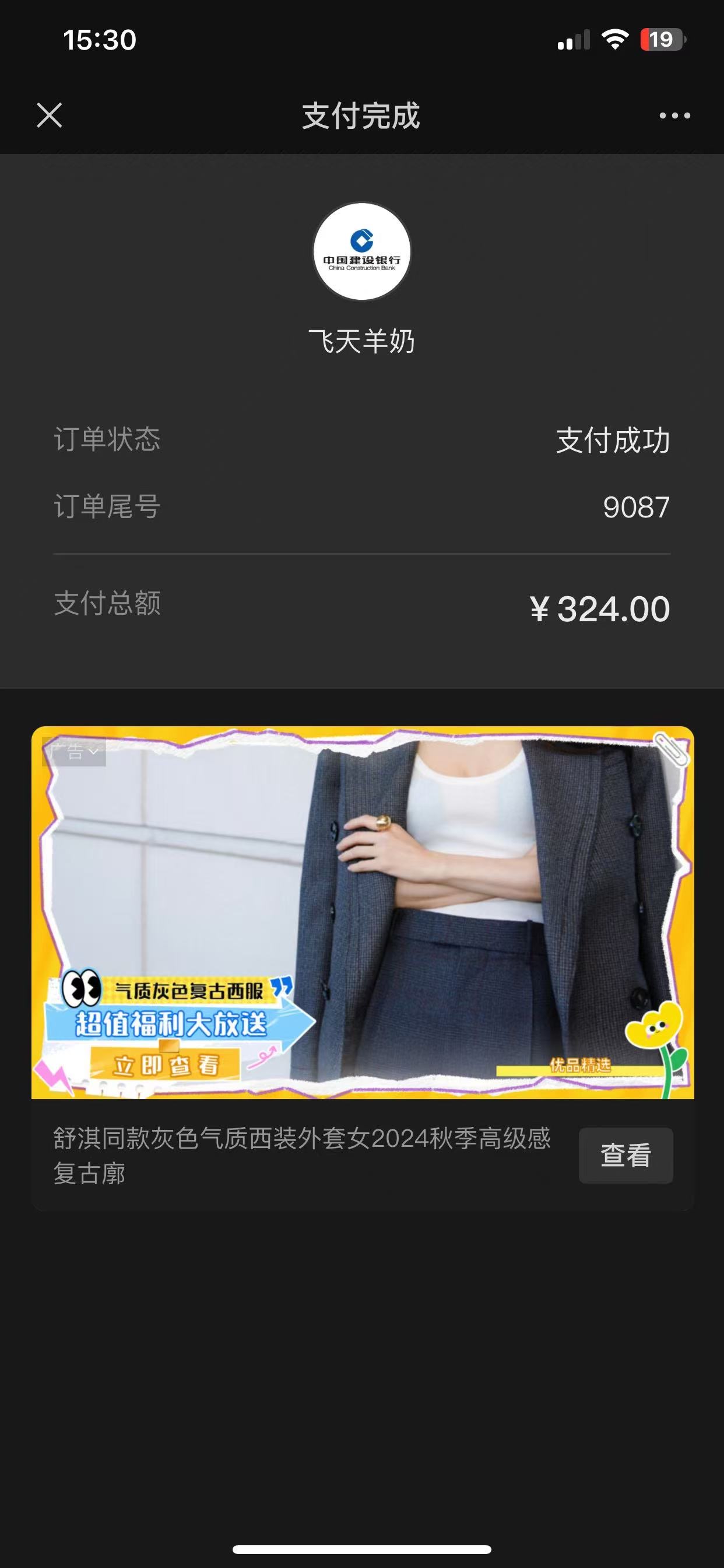Open the three-dot overflow menu

tap(674, 115)
